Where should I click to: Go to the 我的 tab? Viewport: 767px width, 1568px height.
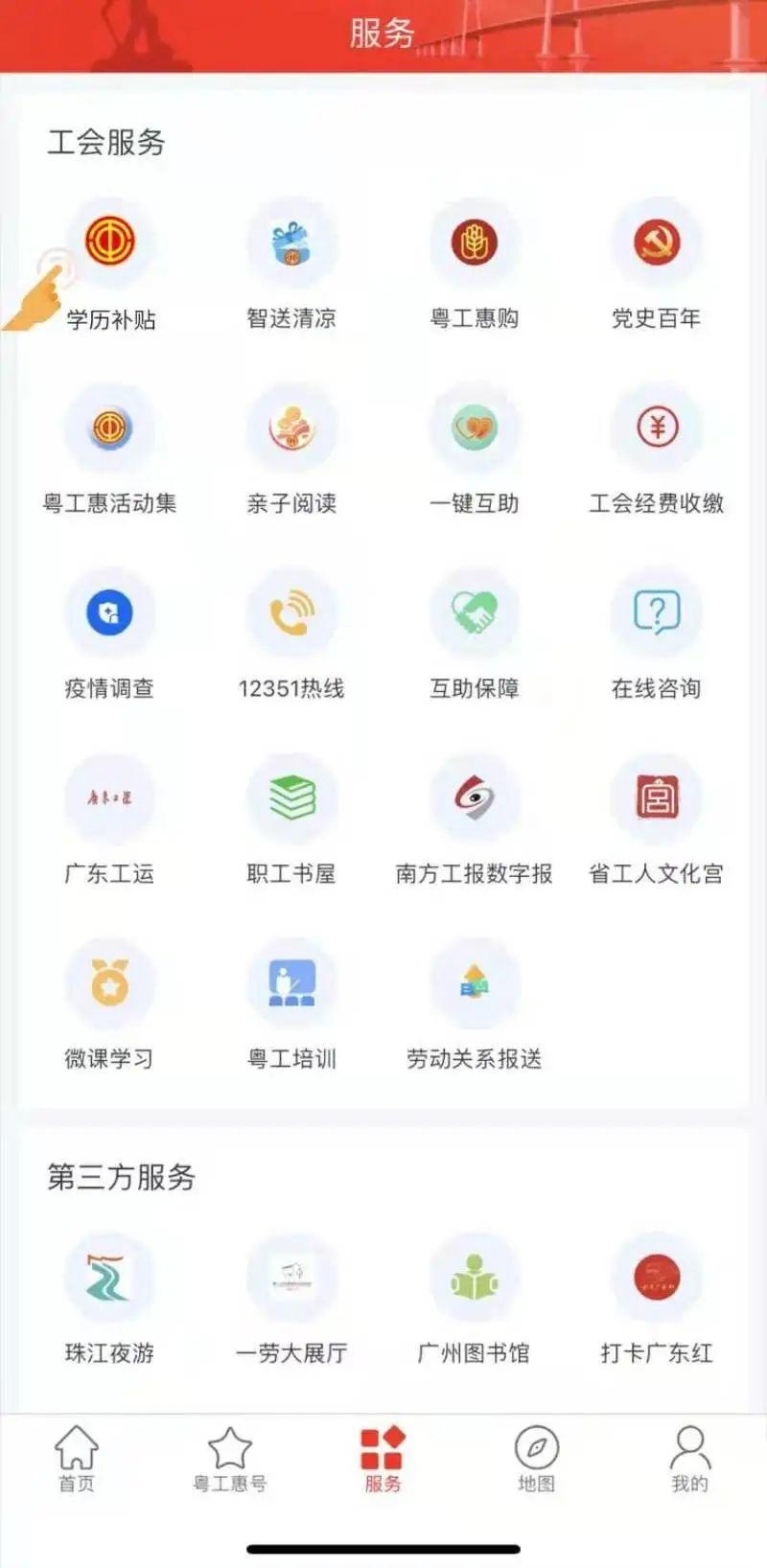coord(689,1459)
